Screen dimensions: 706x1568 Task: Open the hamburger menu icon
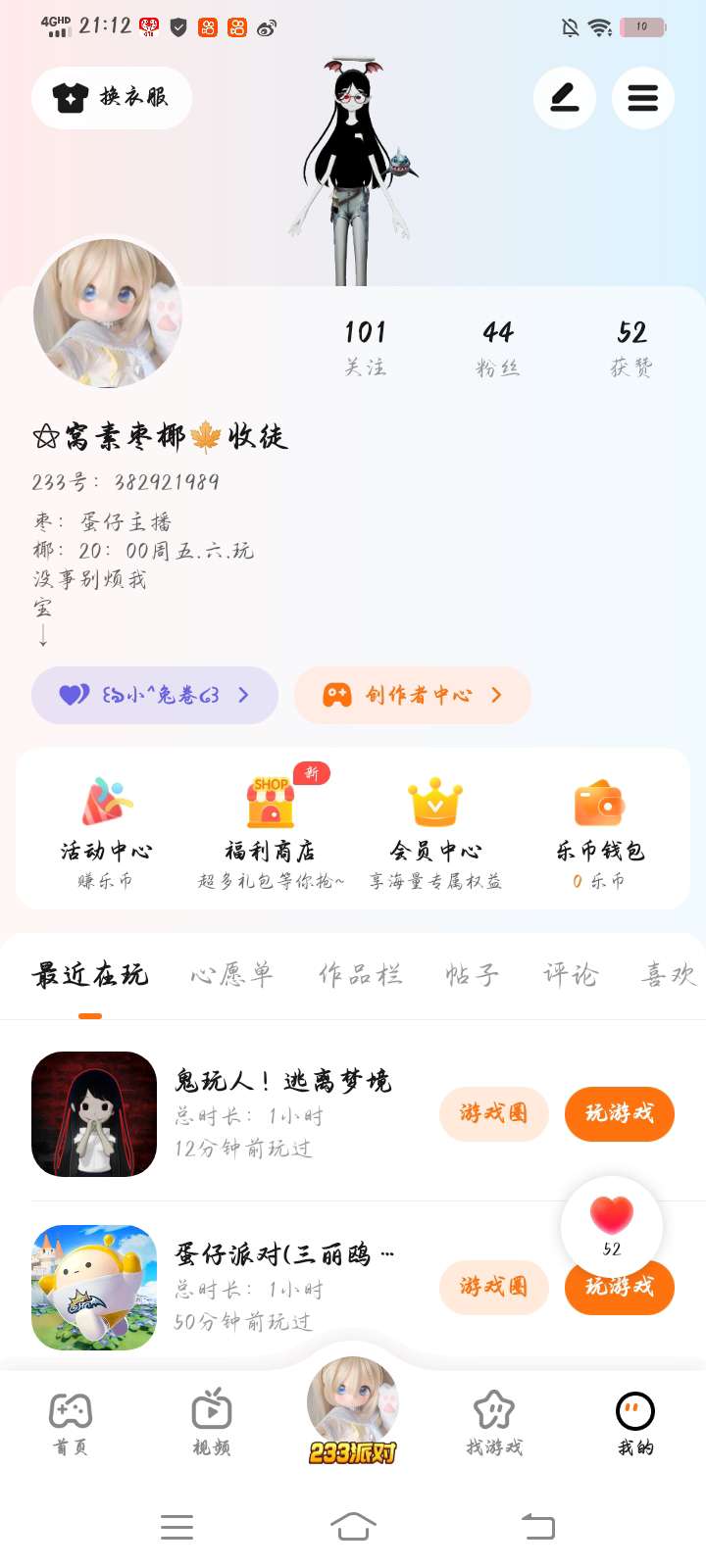point(643,98)
